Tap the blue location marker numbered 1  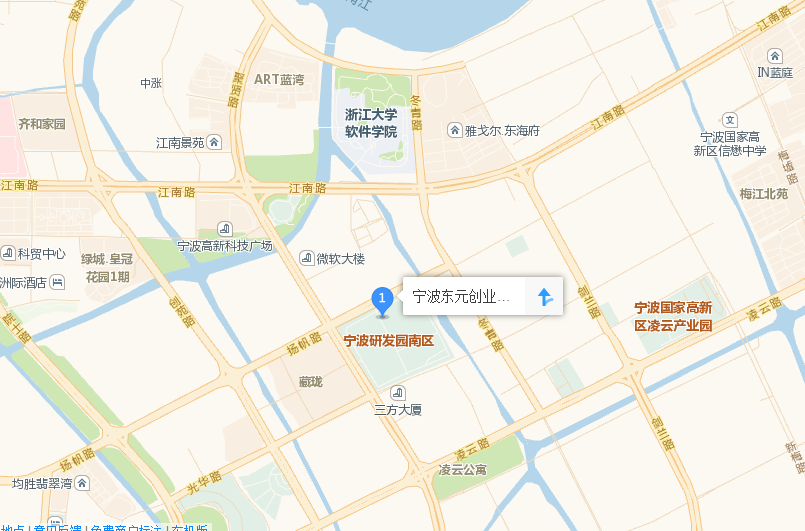(381, 299)
